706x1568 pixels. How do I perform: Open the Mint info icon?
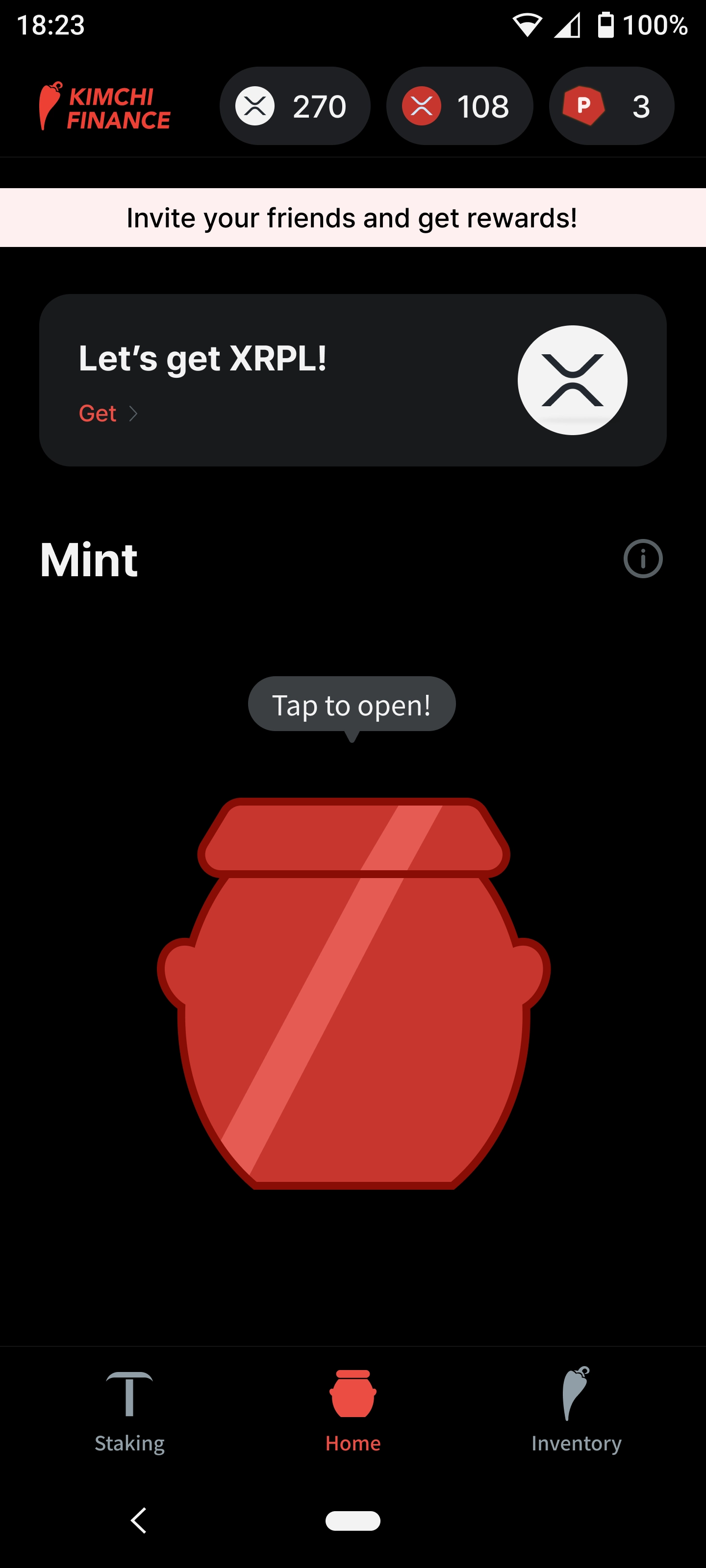[643, 558]
